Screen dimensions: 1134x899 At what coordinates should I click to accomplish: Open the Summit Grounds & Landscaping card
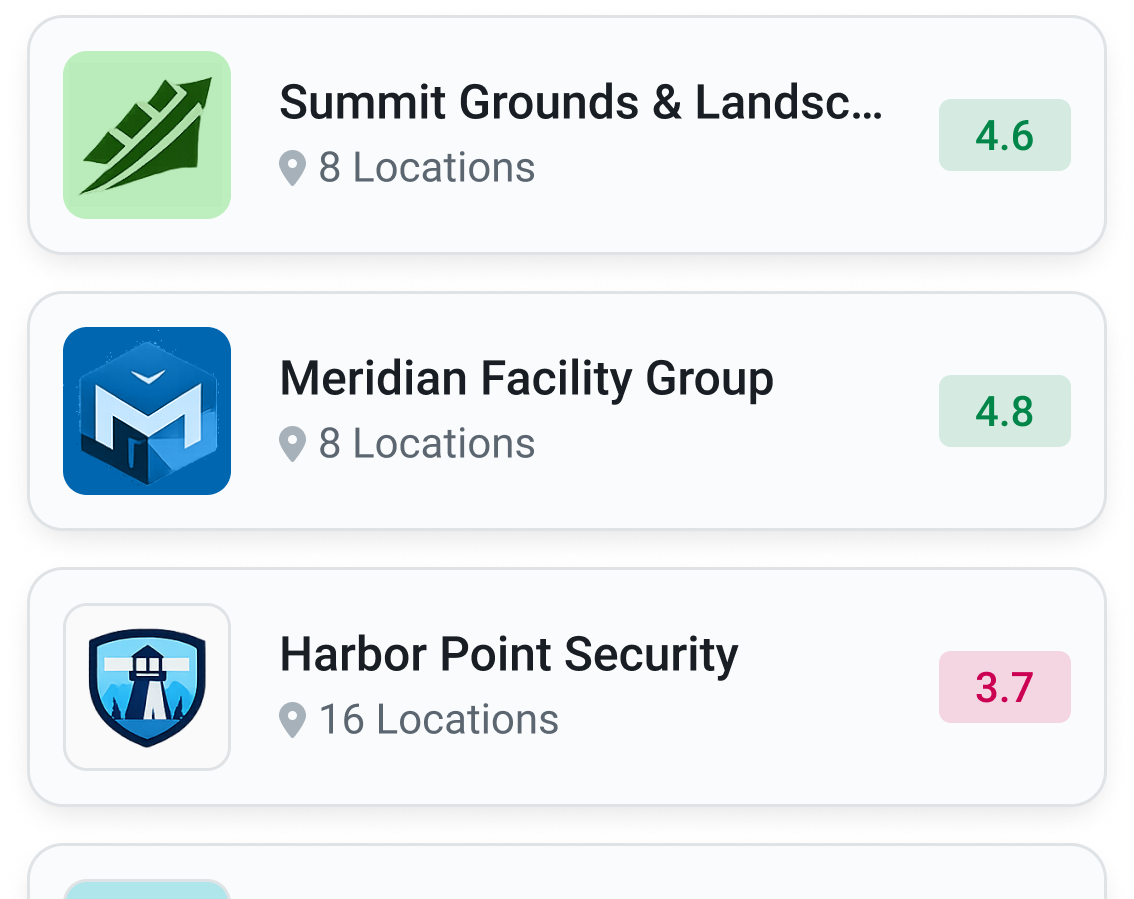pyautogui.click(x=567, y=135)
